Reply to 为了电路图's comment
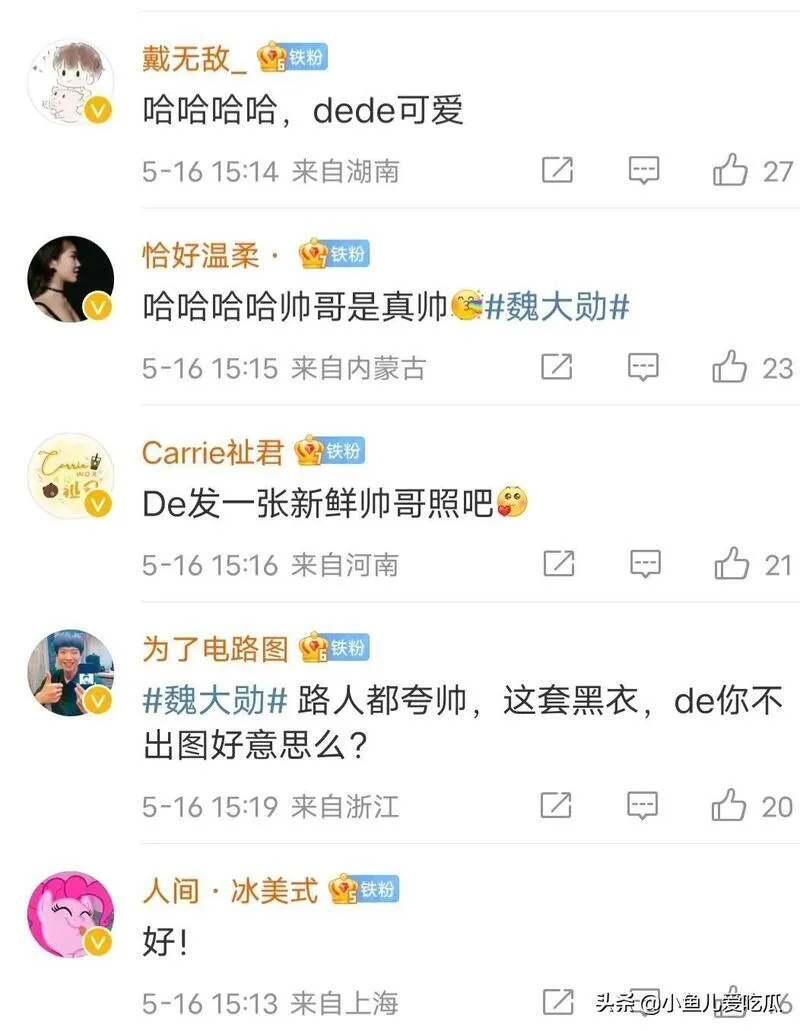800x1031 pixels. pyautogui.click(x=643, y=805)
